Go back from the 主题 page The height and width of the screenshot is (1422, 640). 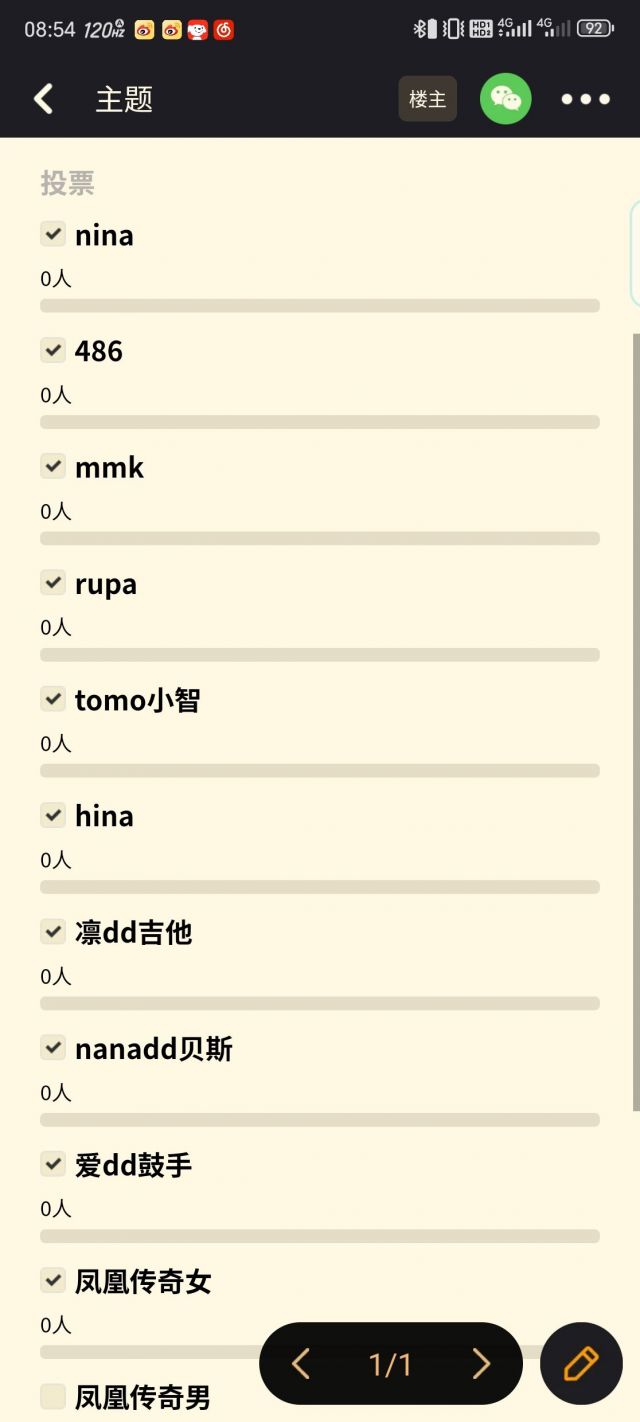(43, 99)
